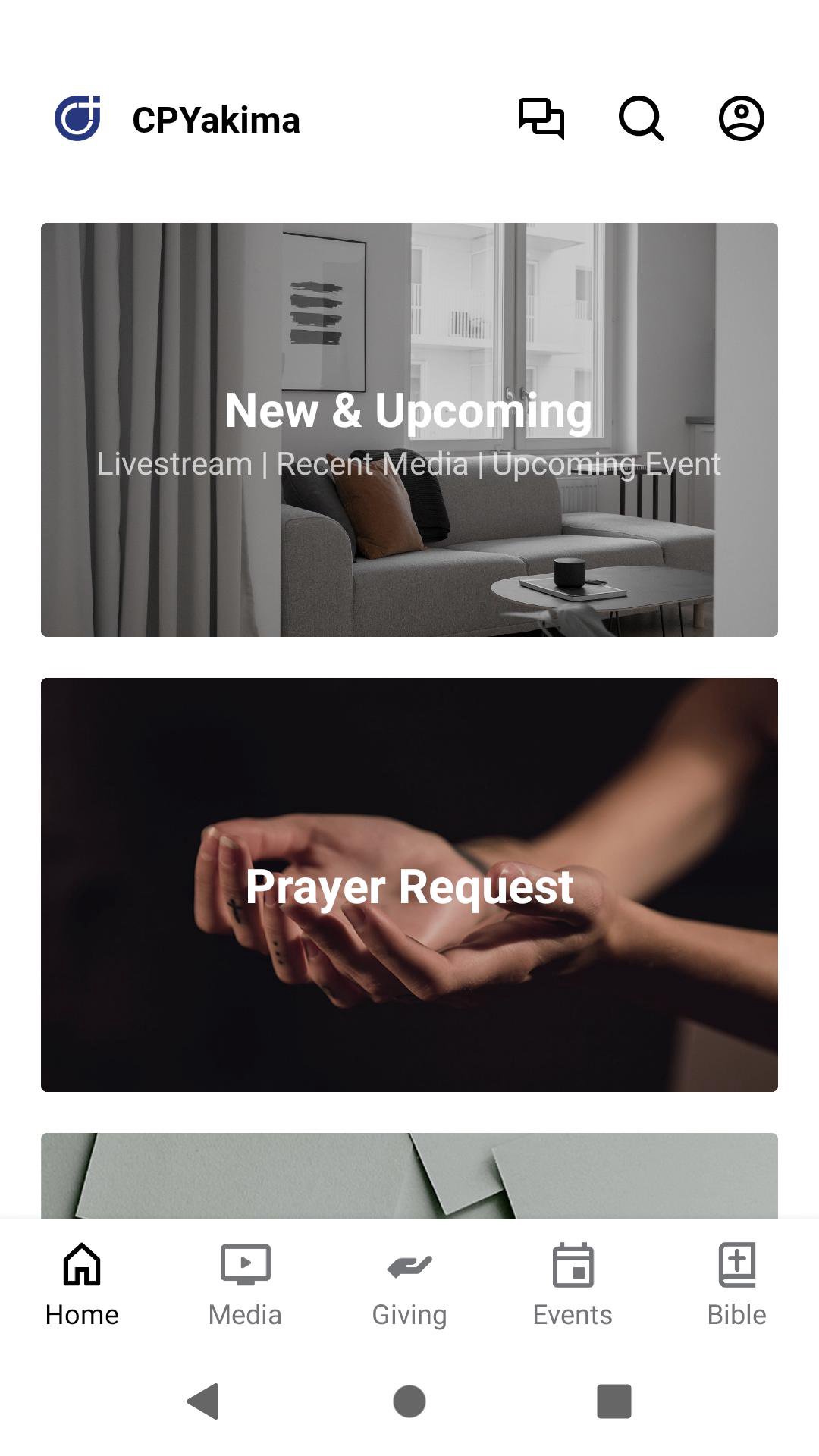Open the Prayer Request card
This screenshot has width=819, height=1456.
[409, 885]
